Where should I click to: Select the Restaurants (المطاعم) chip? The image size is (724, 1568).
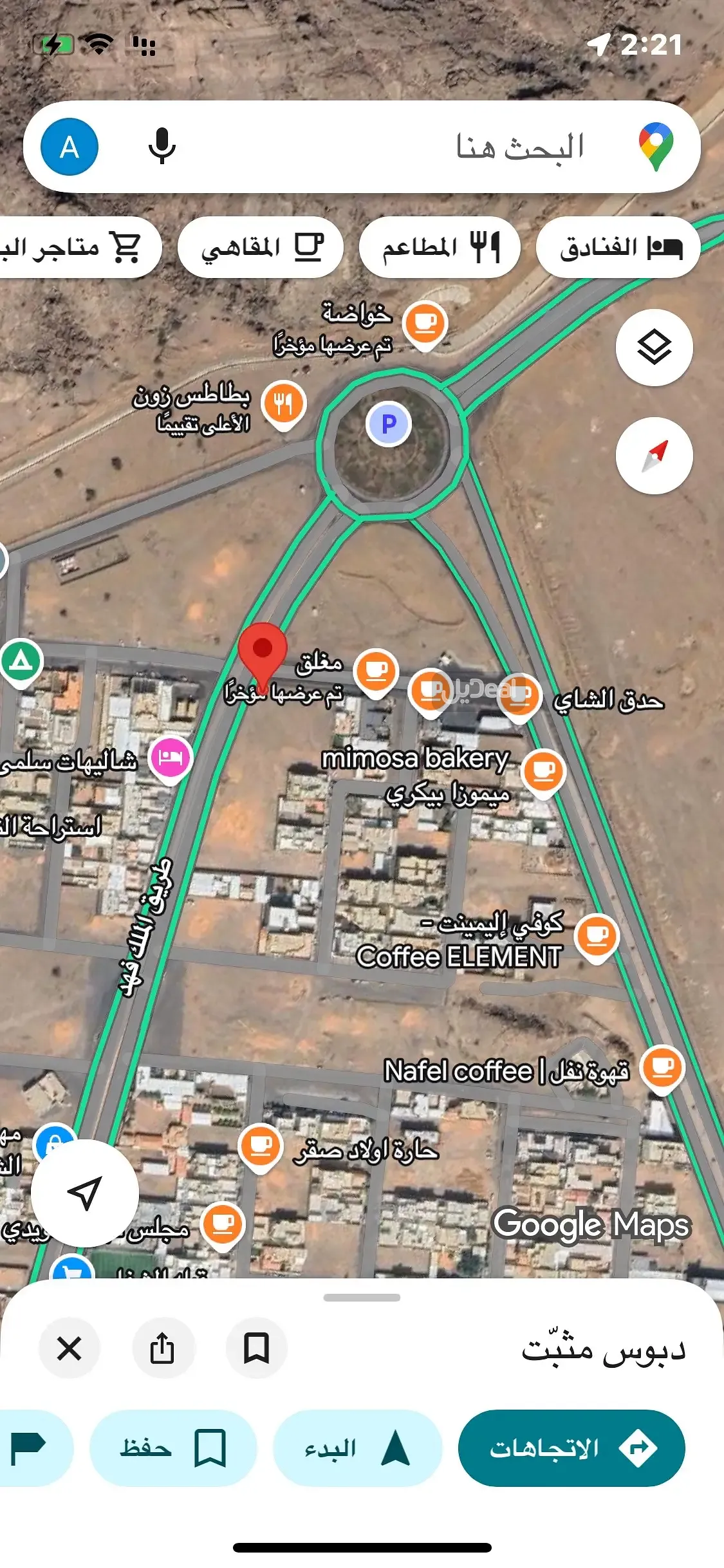[440, 247]
